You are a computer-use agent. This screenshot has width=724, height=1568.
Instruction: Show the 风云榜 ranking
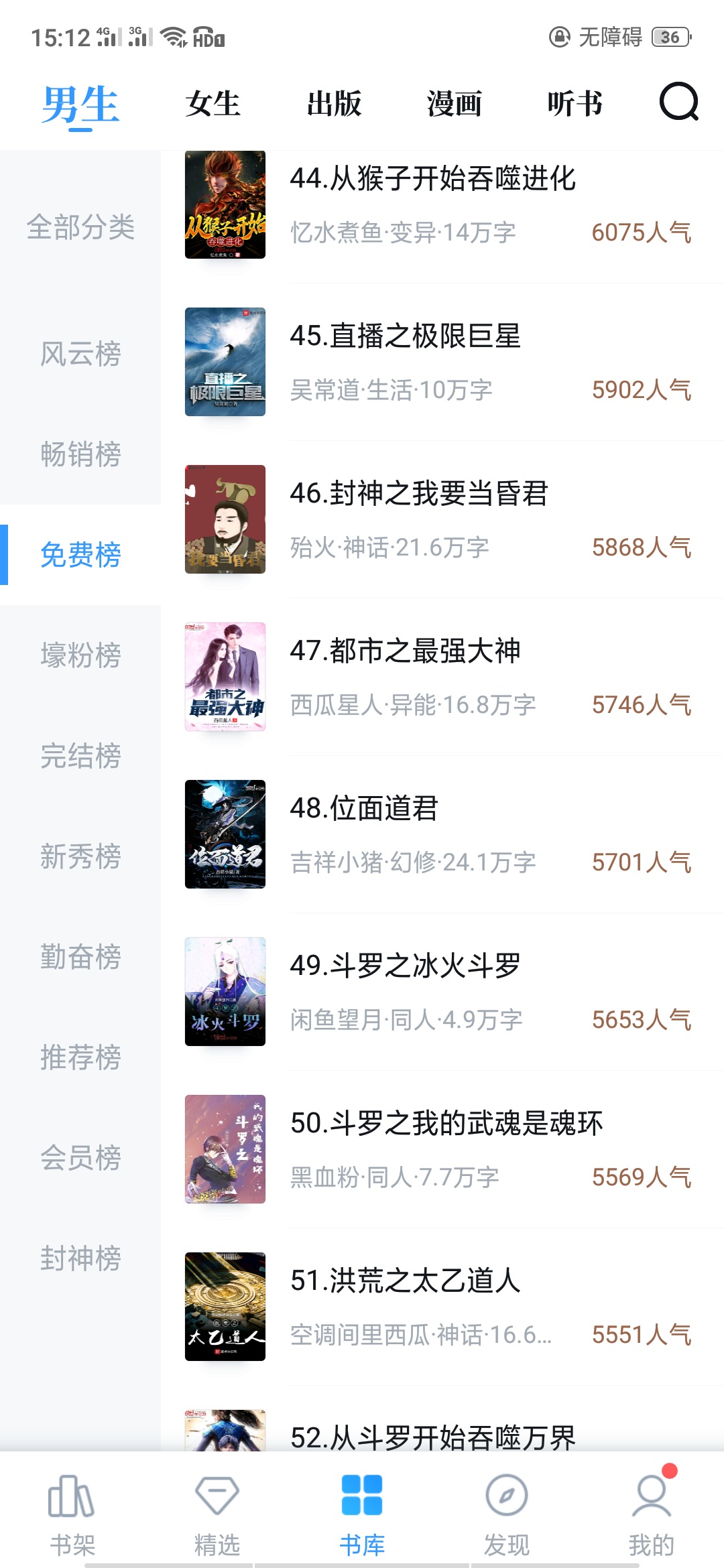coord(80,354)
